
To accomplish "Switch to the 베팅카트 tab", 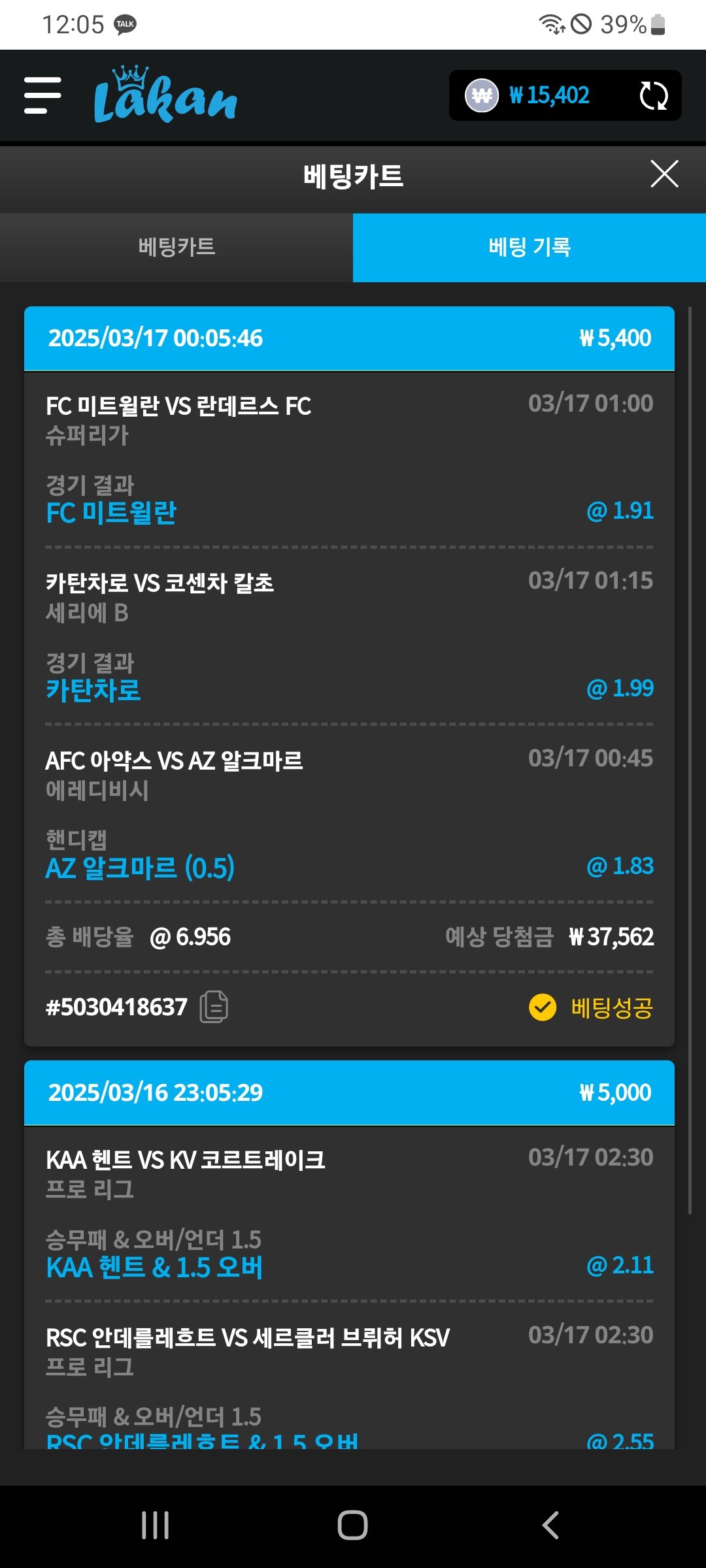I will point(176,247).
